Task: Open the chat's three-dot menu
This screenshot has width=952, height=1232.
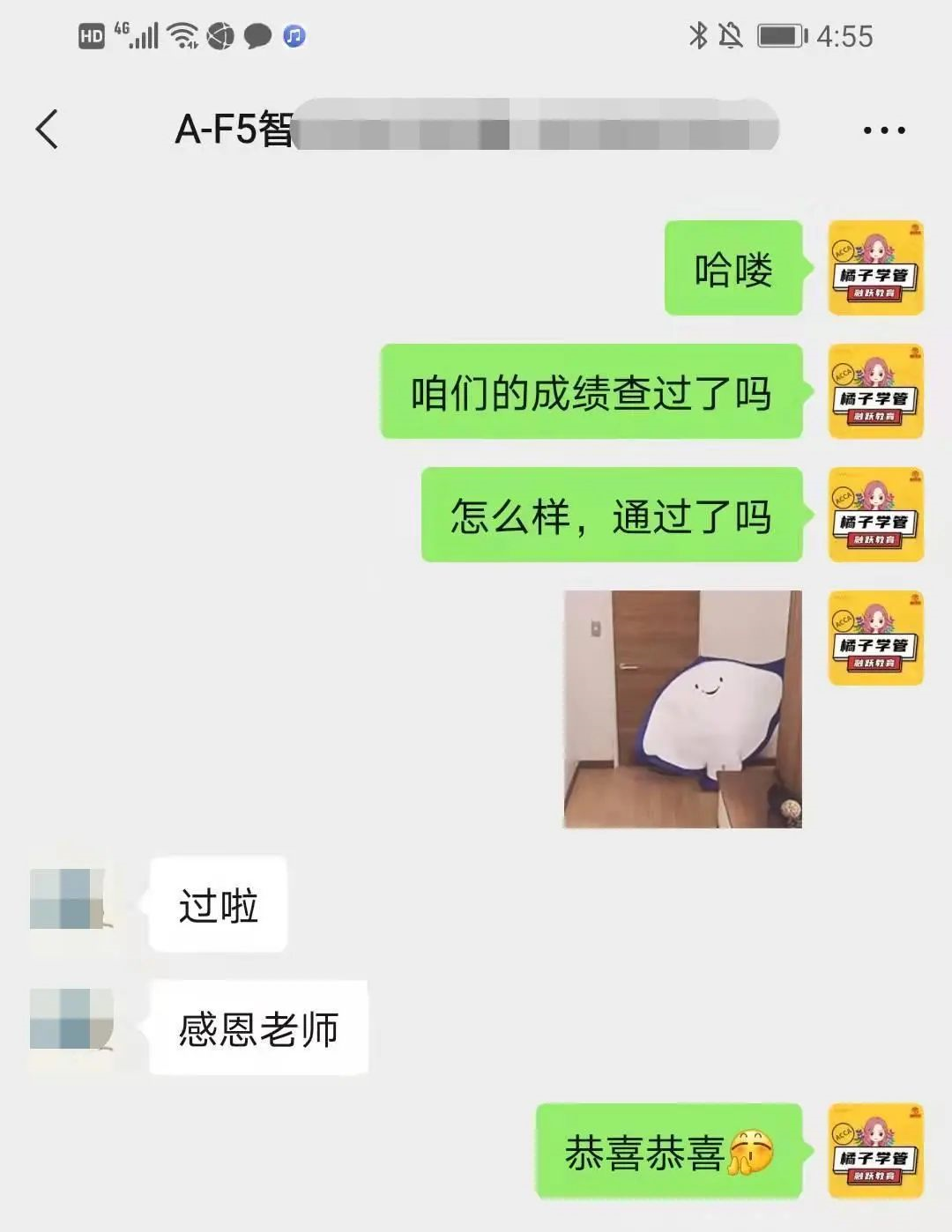Action: (883, 130)
